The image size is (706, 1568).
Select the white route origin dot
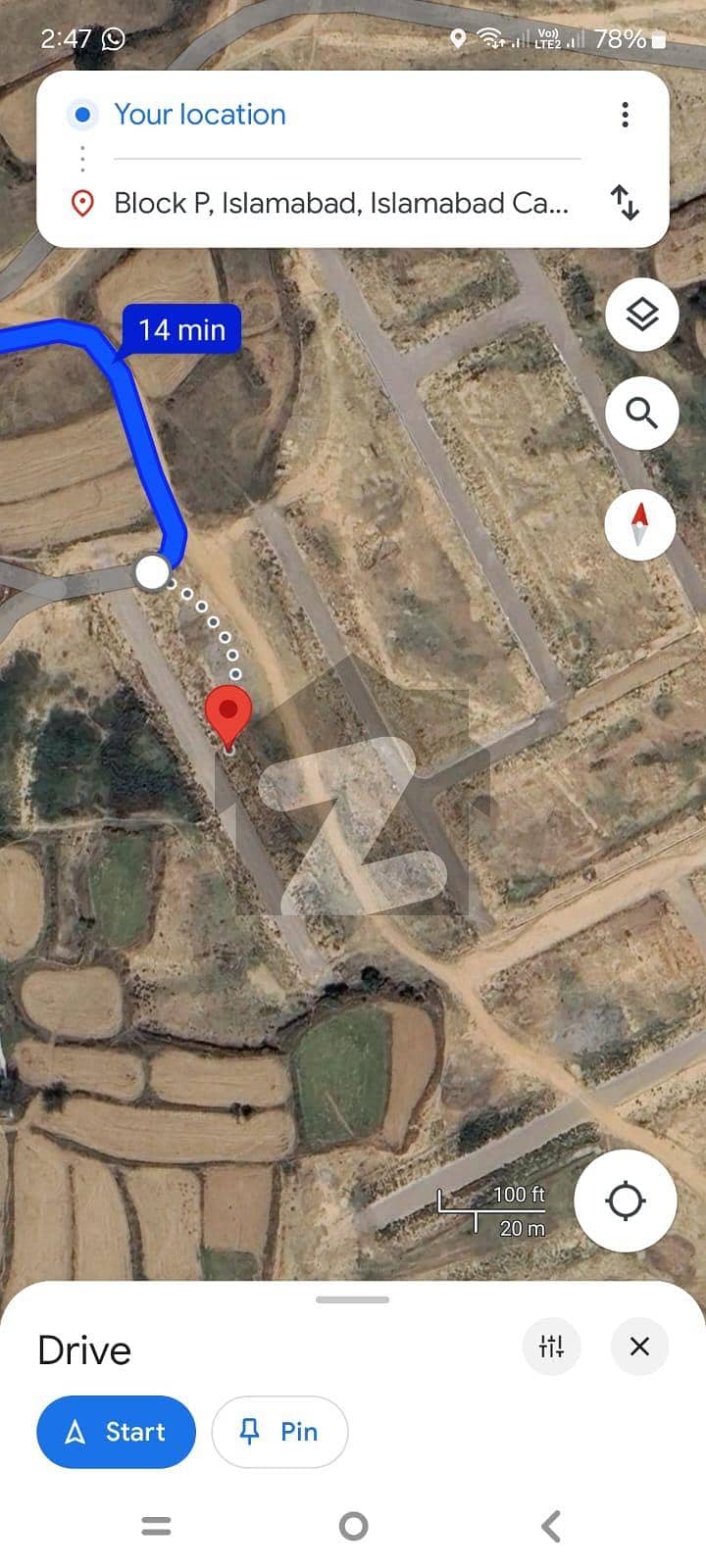152,572
